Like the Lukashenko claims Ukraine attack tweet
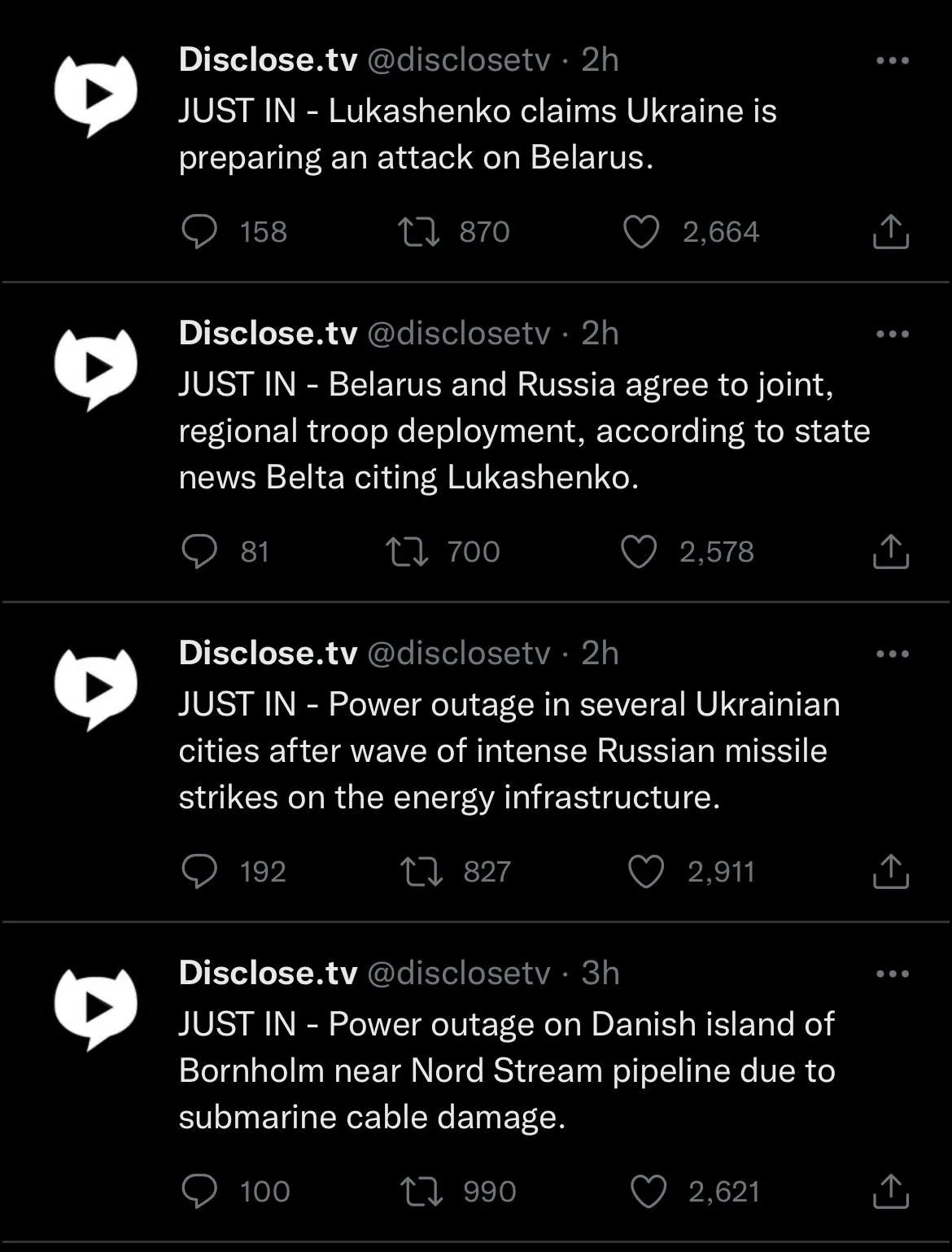952x1252 pixels. click(x=640, y=232)
